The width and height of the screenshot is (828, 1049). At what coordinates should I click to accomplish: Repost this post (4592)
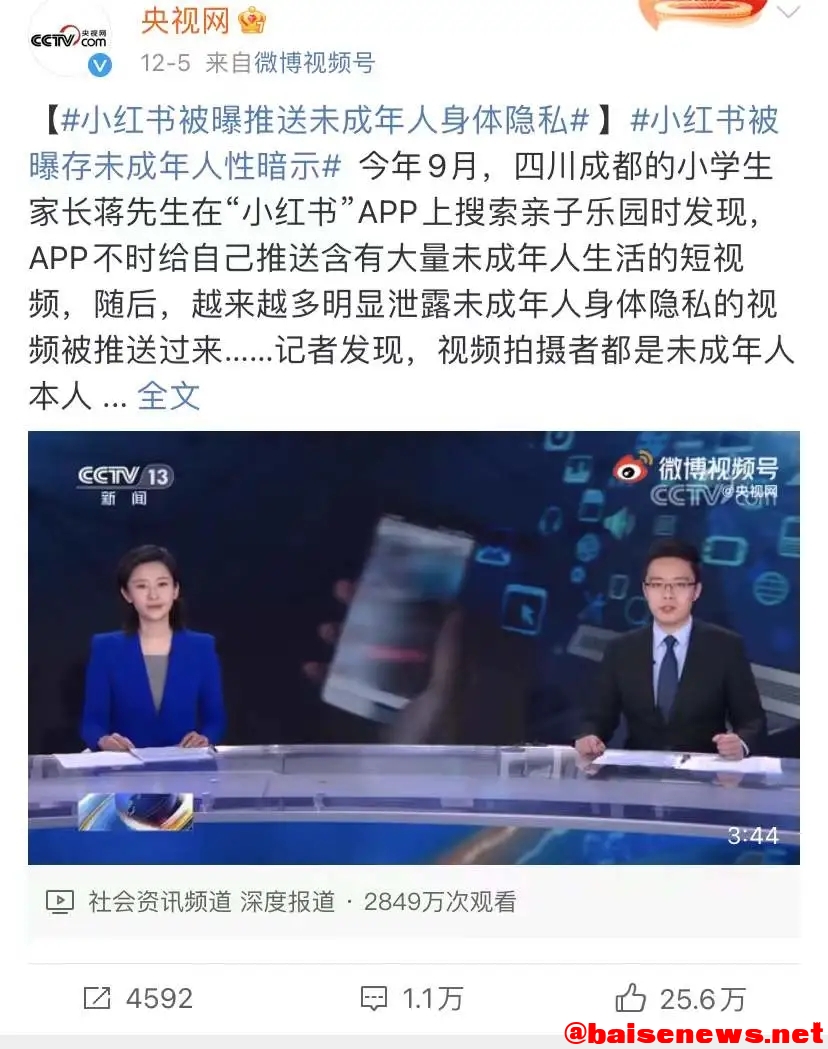click(x=138, y=997)
